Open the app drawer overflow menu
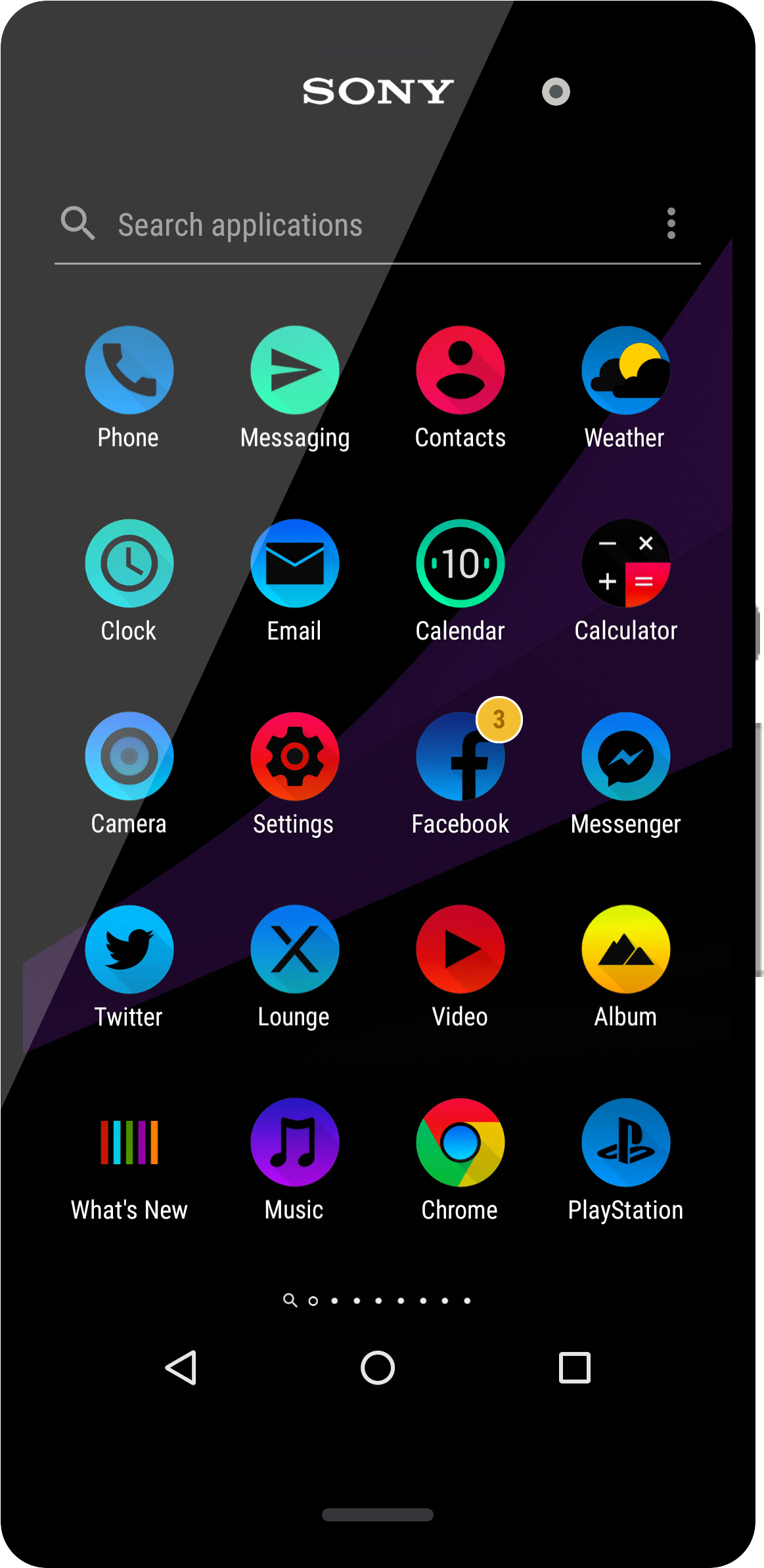Image resolution: width=764 pixels, height=1568 pixels. (671, 223)
